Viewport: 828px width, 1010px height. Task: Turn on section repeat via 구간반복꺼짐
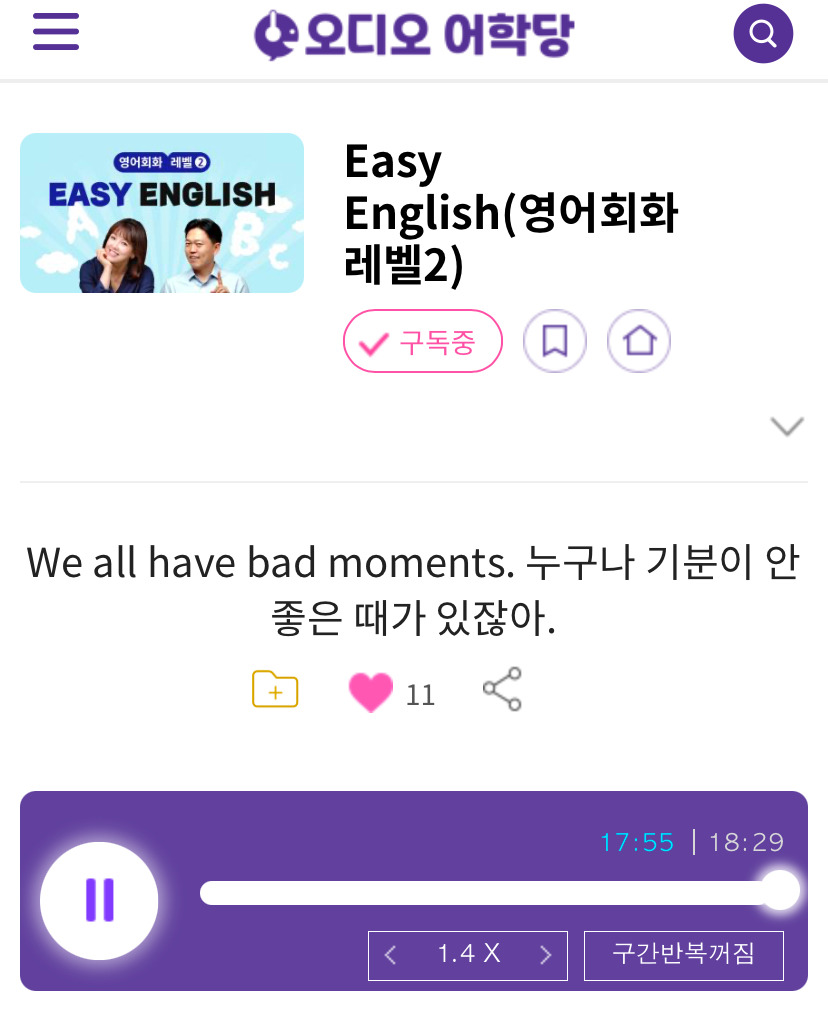pos(684,955)
